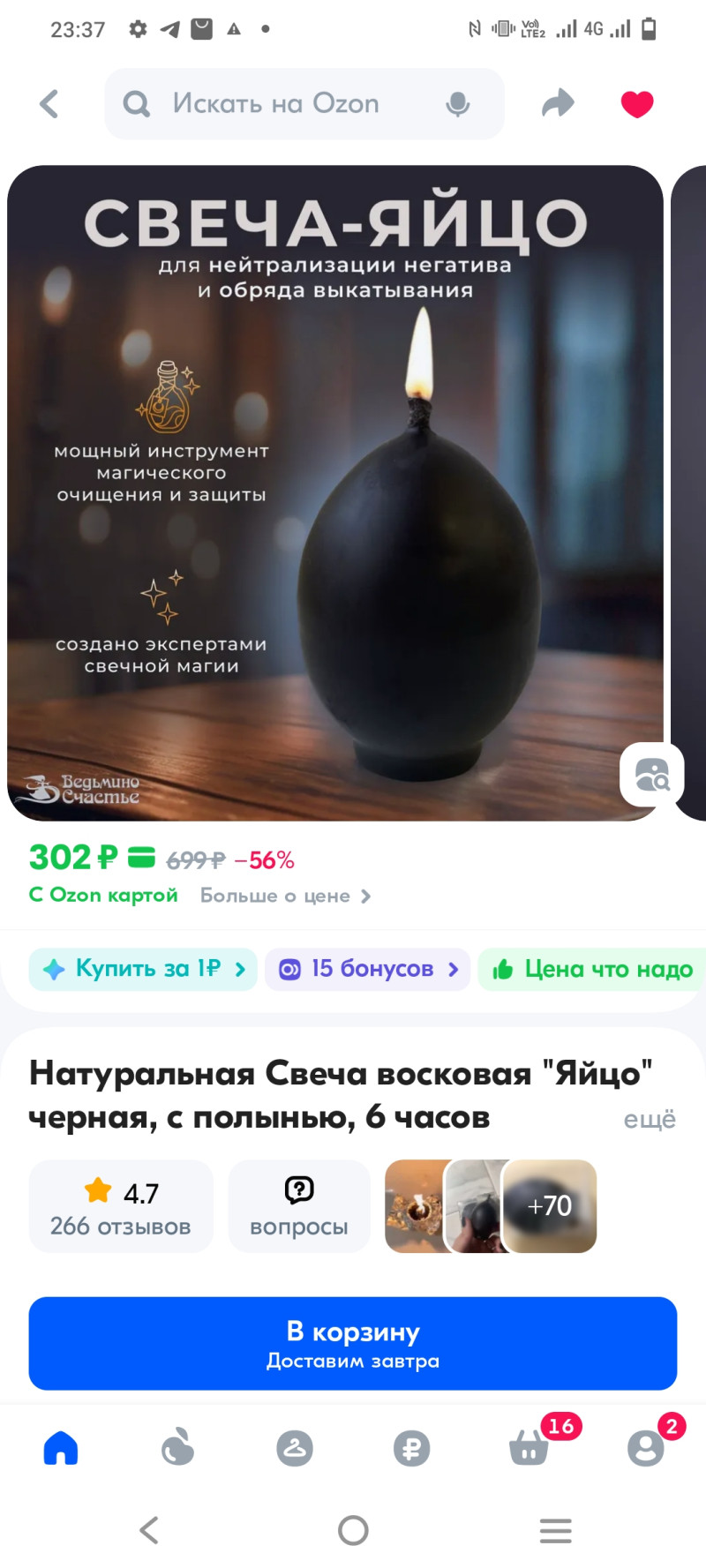Start voice search with the microphone

click(x=457, y=104)
